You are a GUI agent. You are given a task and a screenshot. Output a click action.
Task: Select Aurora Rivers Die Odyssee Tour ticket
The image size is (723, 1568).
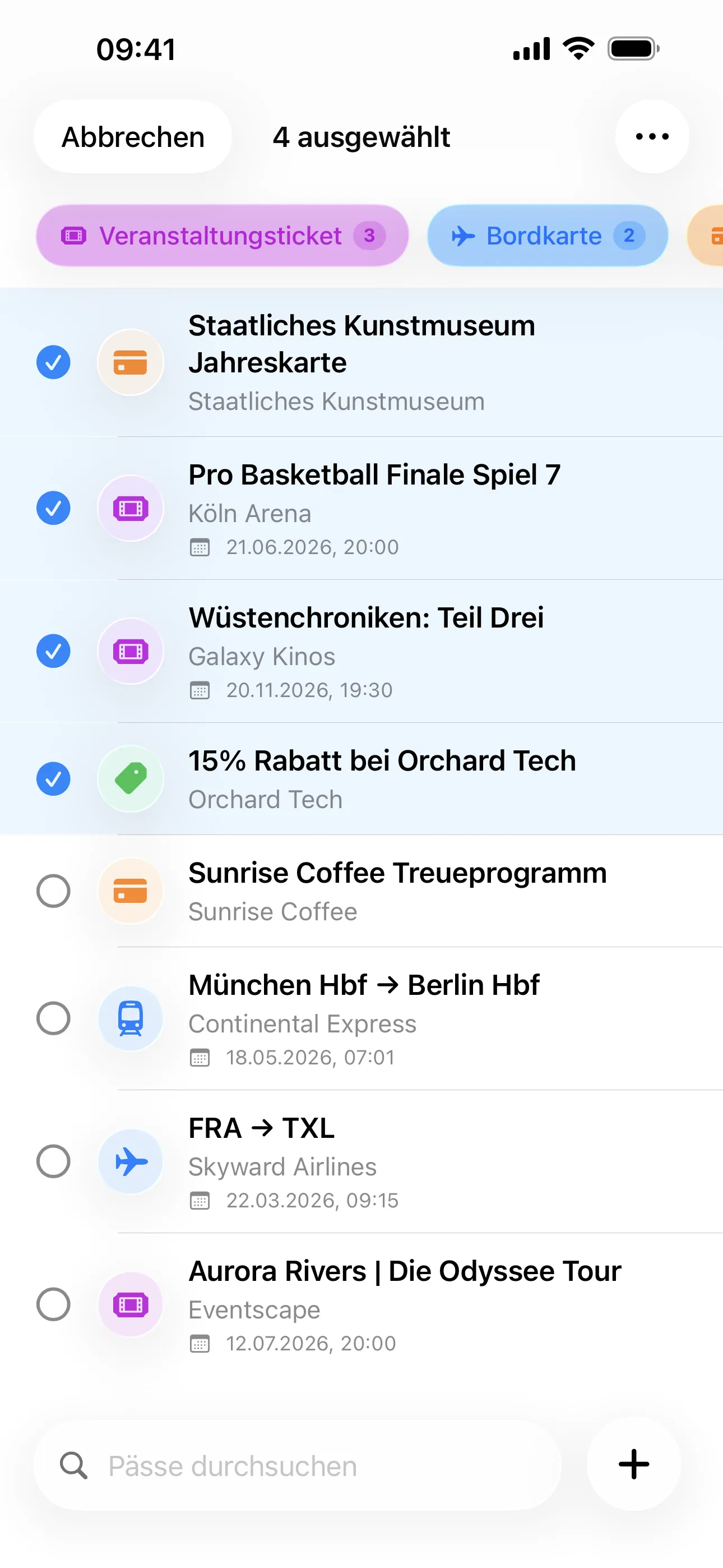point(54,1304)
